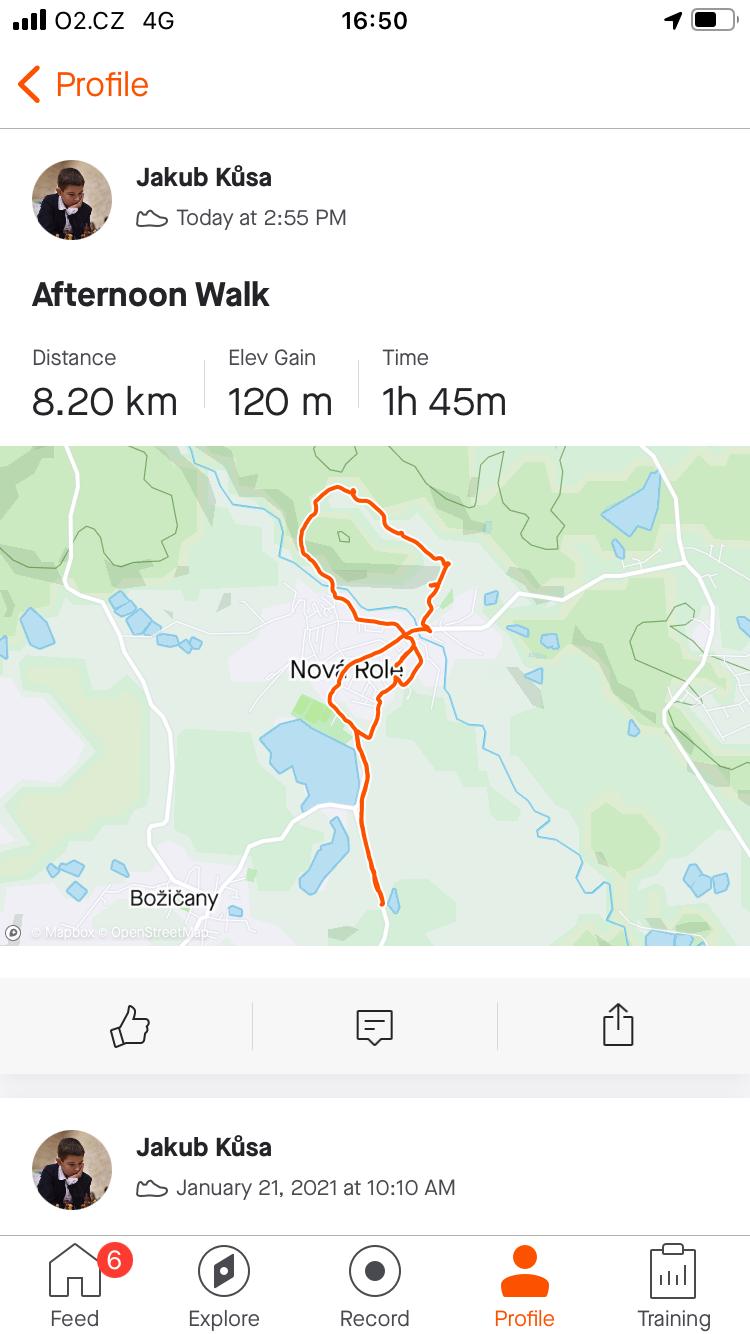This screenshot has width=750, height=1334.
Task: Open the Afternoon Walk route map
Action: [x=375, y=695]
